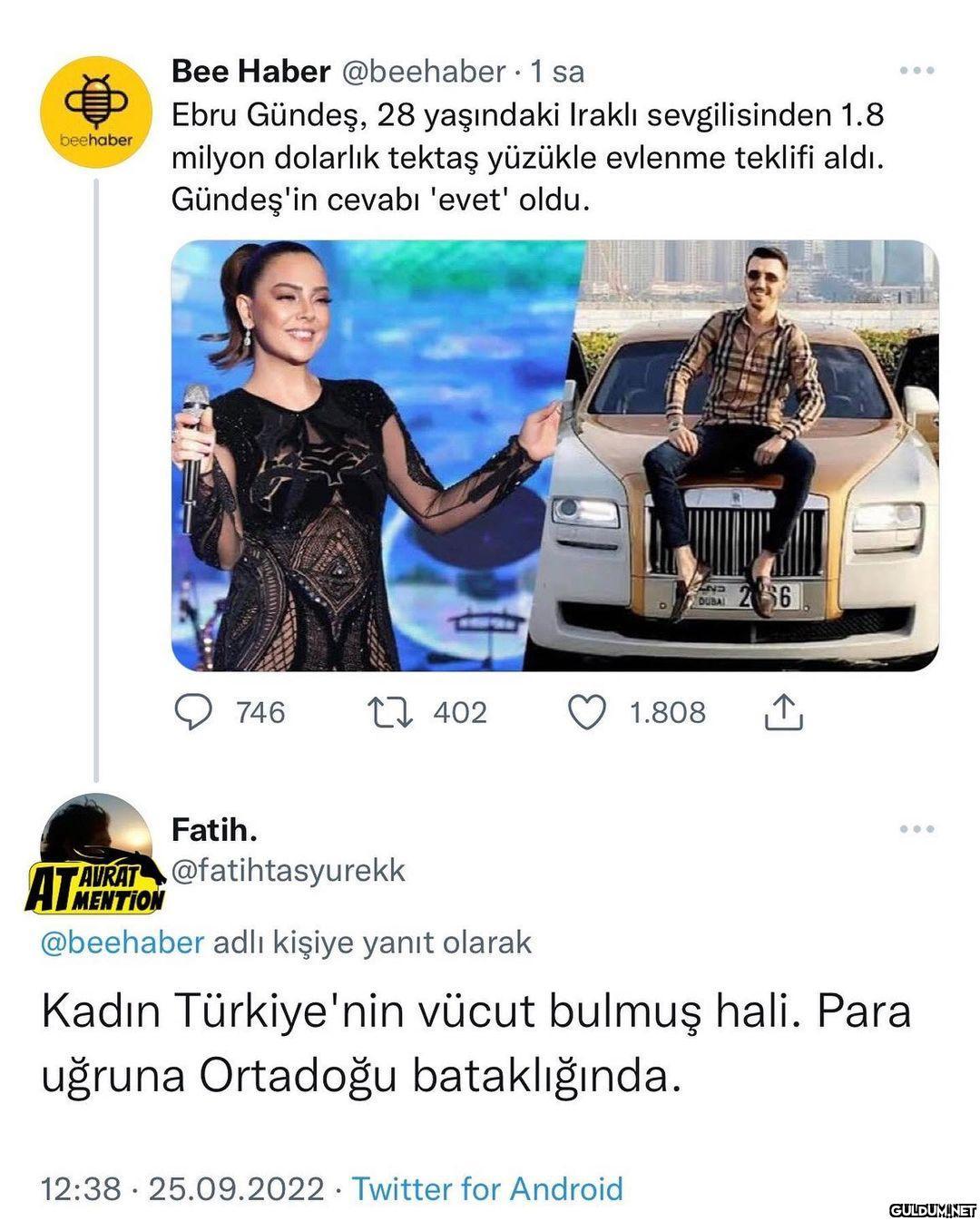980x1221 pixels.
Task: Open overflow menu on Bee Haber's tweet
Action: (x=916, y=71)
